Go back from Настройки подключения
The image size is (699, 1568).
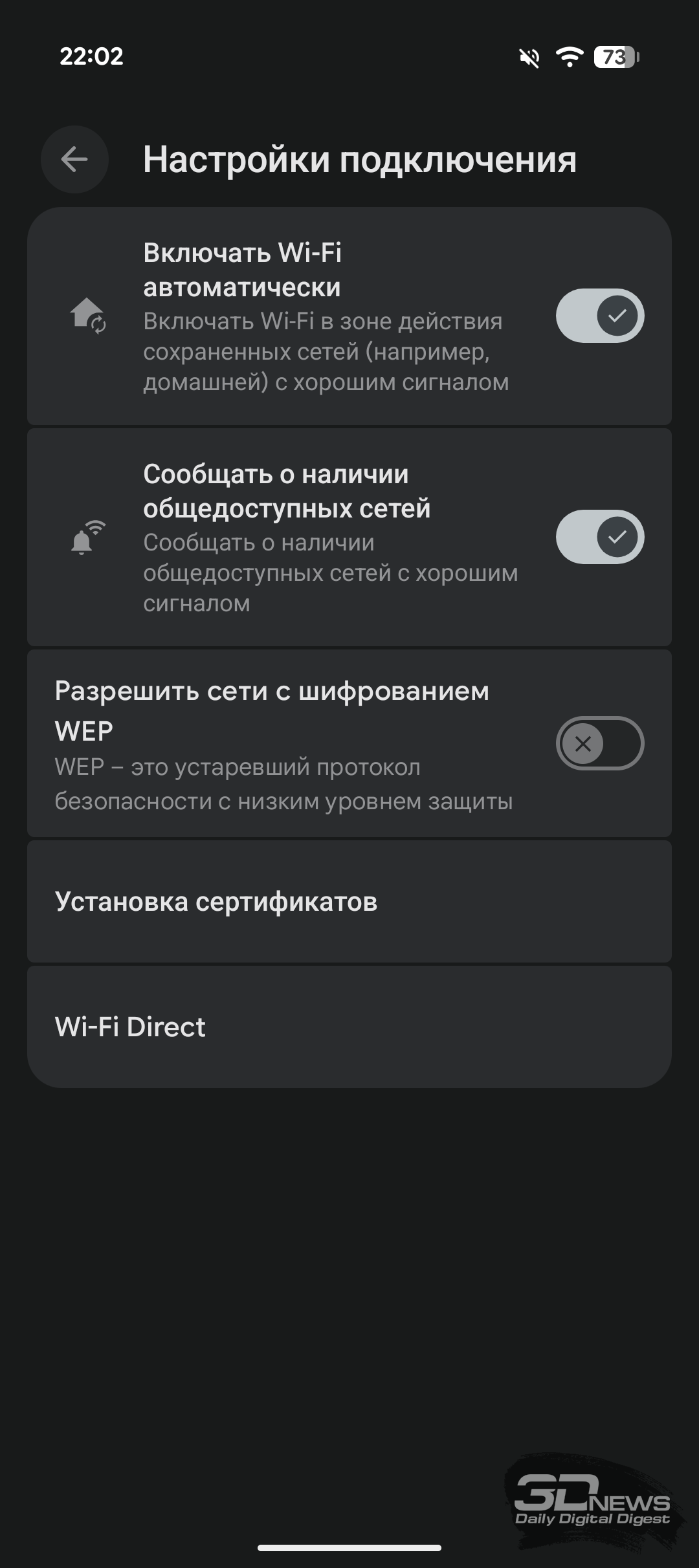click(x=74, y=159)
